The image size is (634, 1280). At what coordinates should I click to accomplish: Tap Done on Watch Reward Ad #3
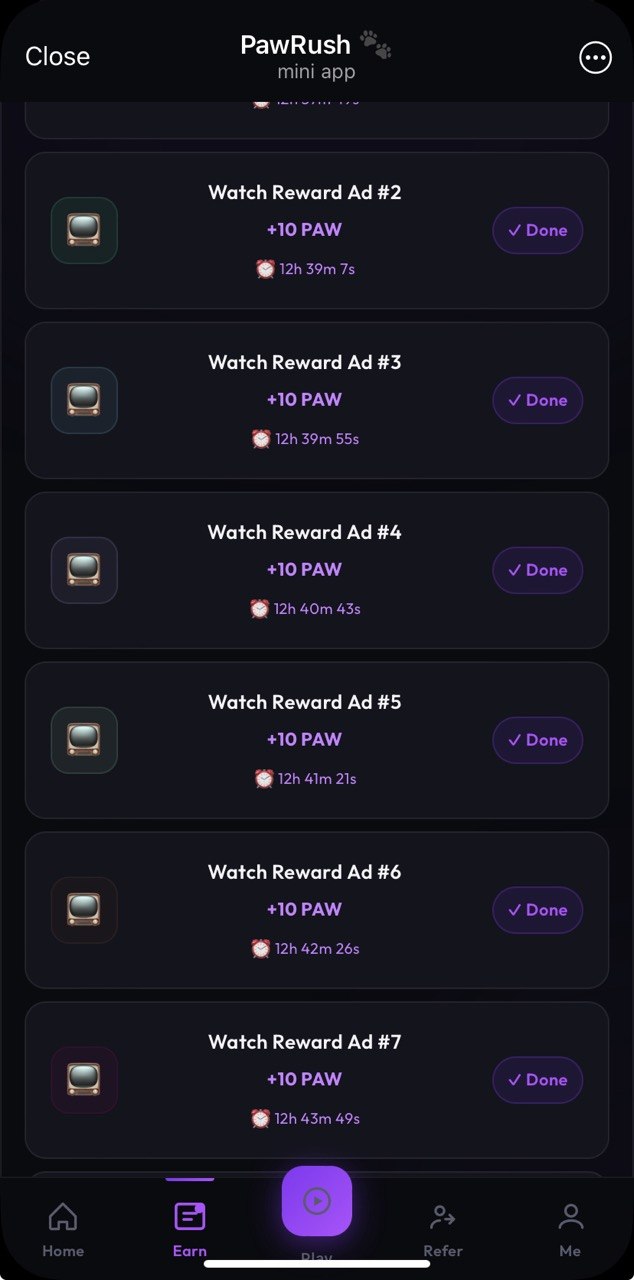click(x=538, y=401)
